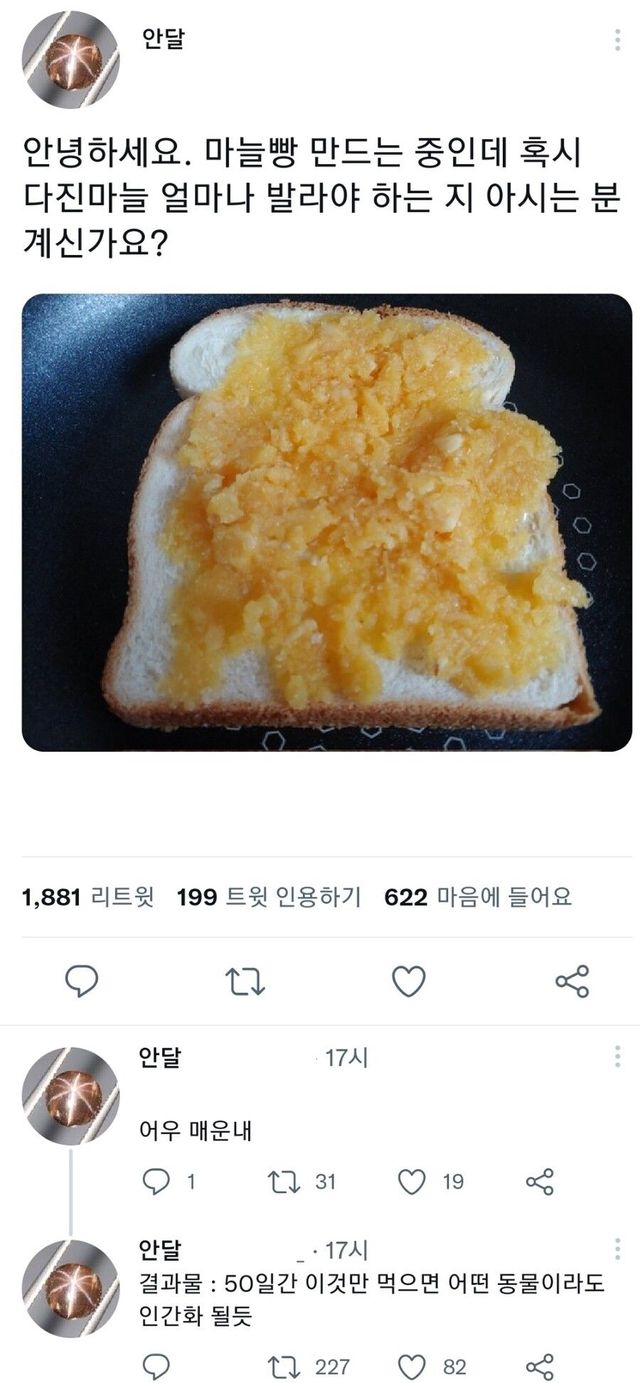The width and height of the screenshot is (640, 1383).
Task: View the garlic bread photo full screen
Action: pyautogui.click(x=327, y=522)
